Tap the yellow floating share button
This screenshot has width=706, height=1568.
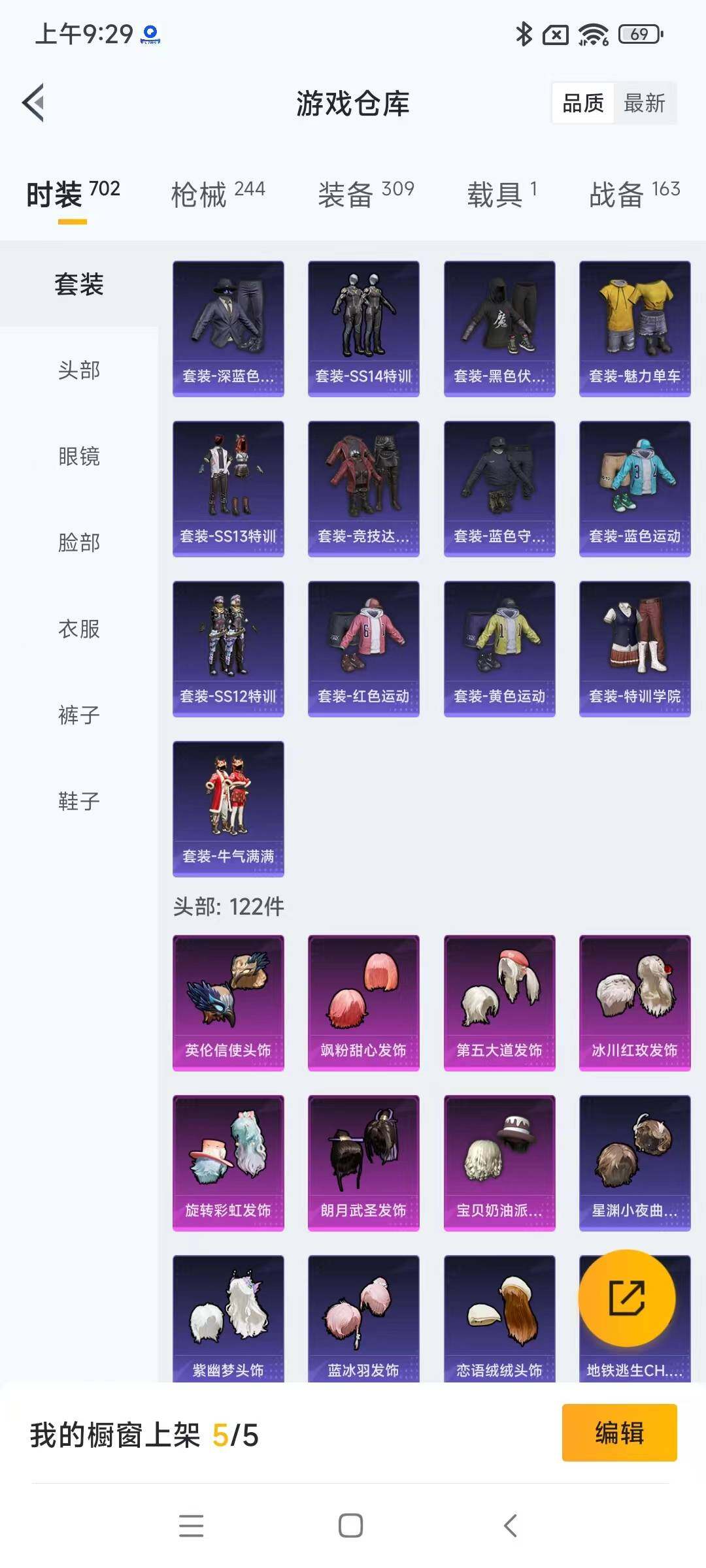(x=627, y=1298)
